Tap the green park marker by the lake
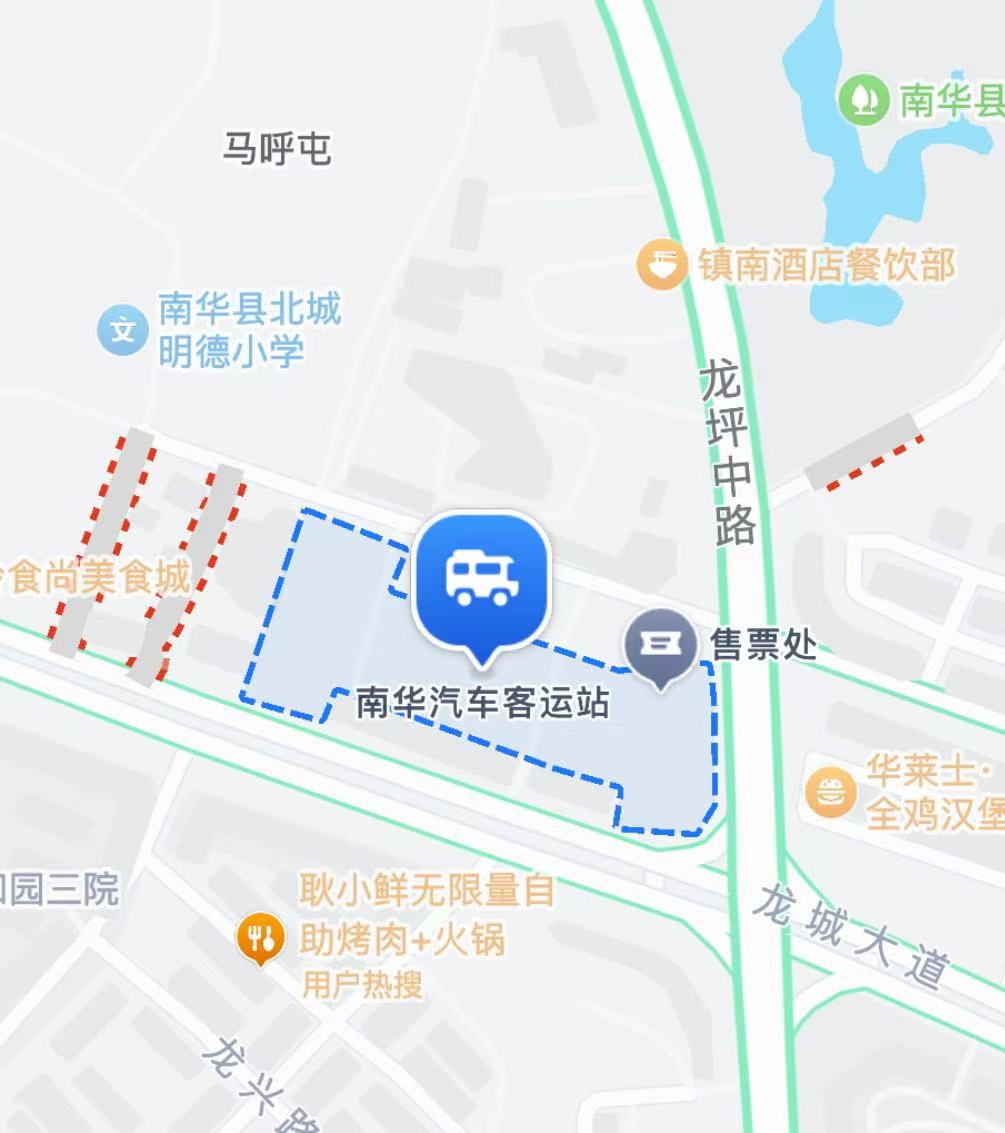Image resolution: width=1005 pixels, height=1133 pixels. pyautogui.click(x=863, y=99)
